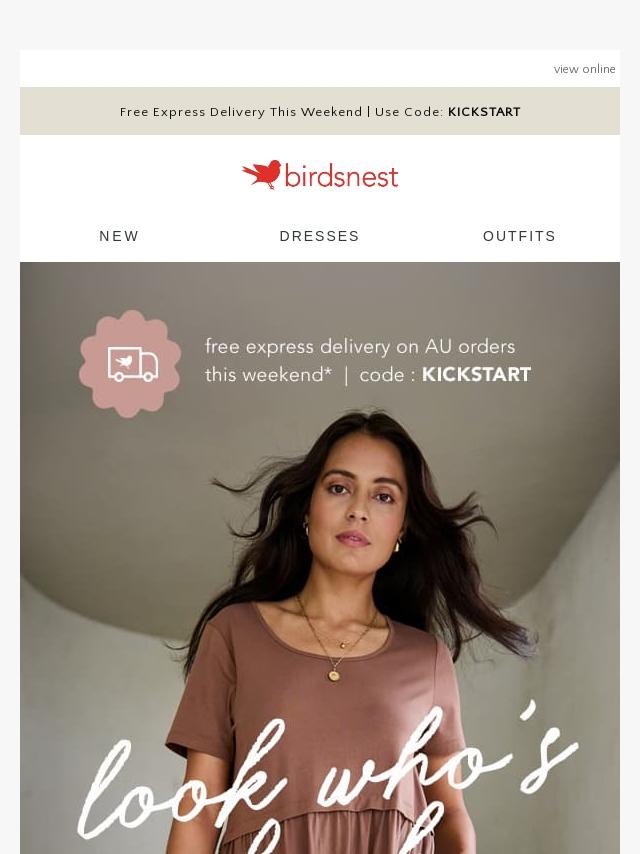The image size is (640, 854).
Task: Visit the birdsnest homepage via header logo
Action: [x=320, y=175]
